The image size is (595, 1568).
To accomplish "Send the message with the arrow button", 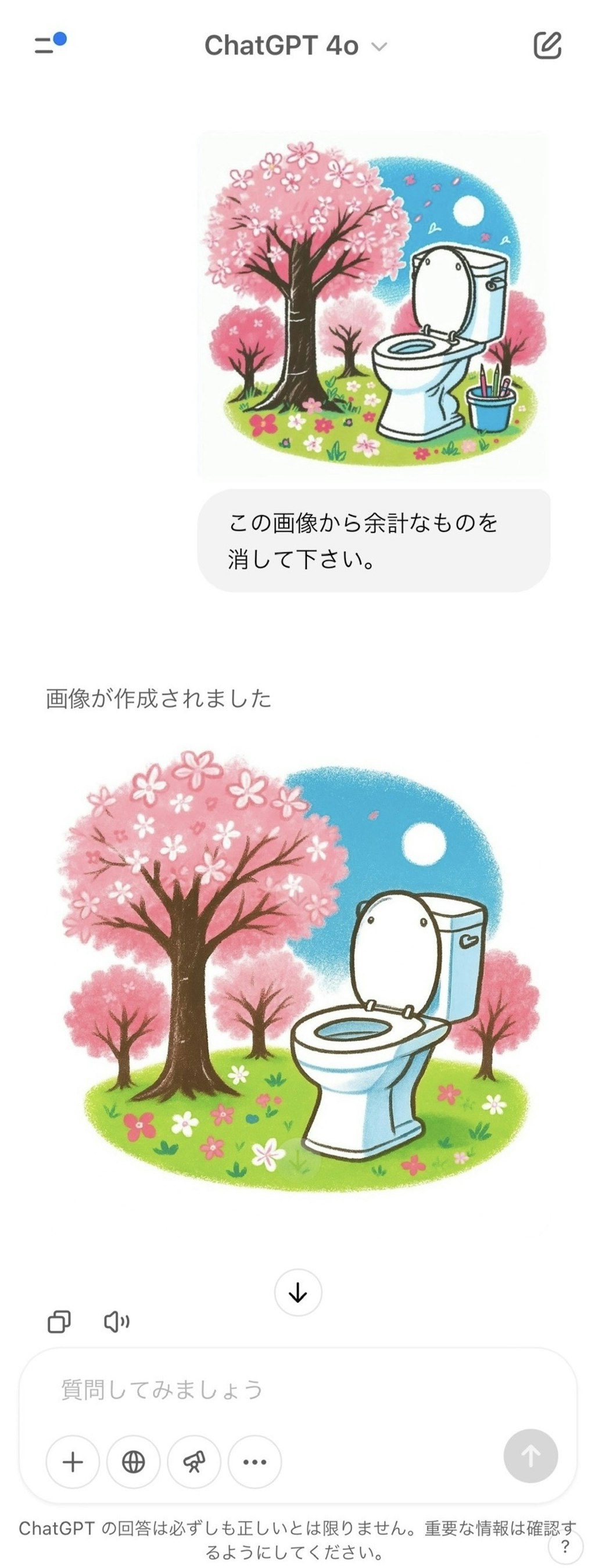I will click(x=531, y=1456).
